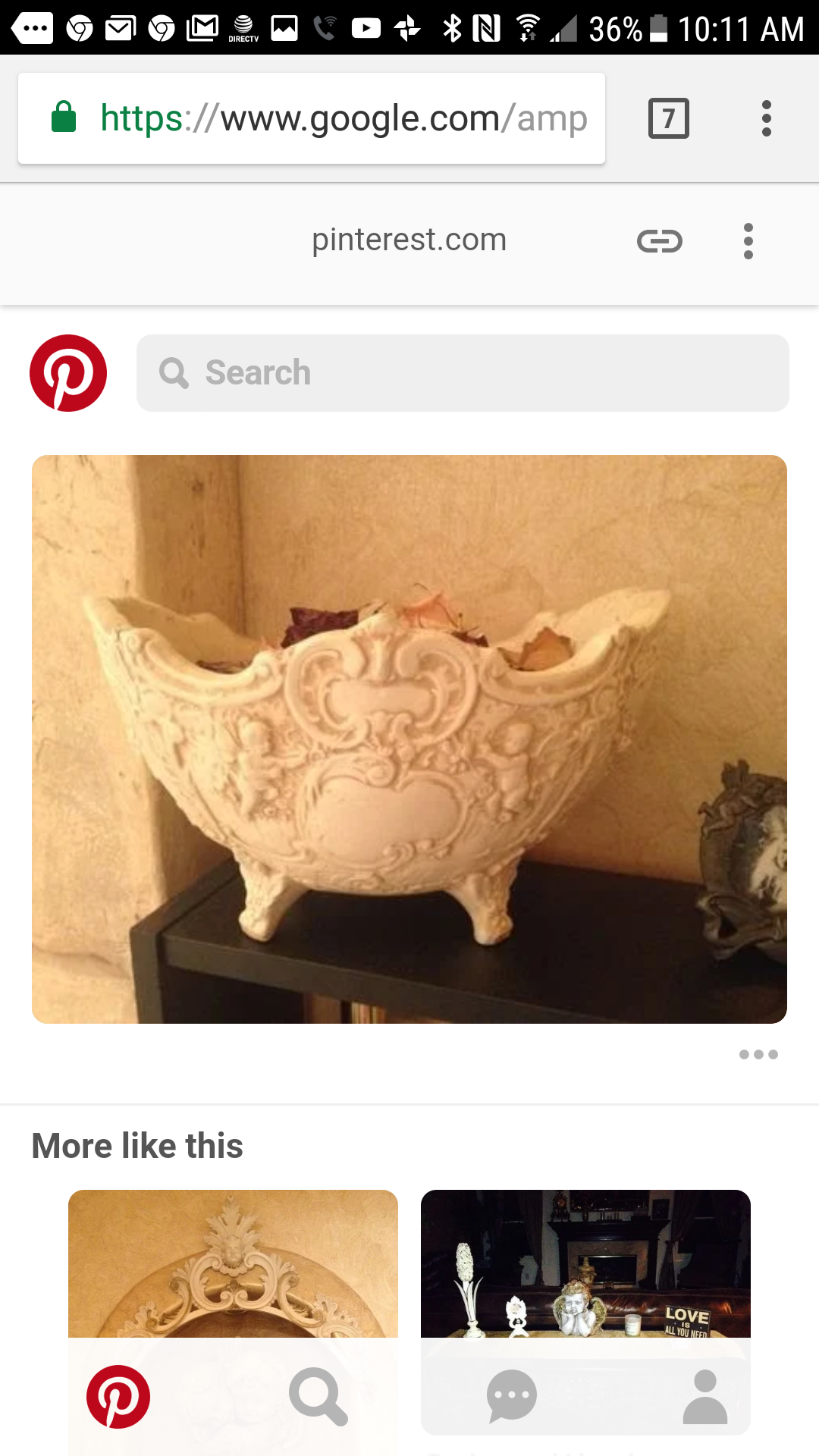
Task: Switch to the bottom search tab
Action: pos(318,1396)
